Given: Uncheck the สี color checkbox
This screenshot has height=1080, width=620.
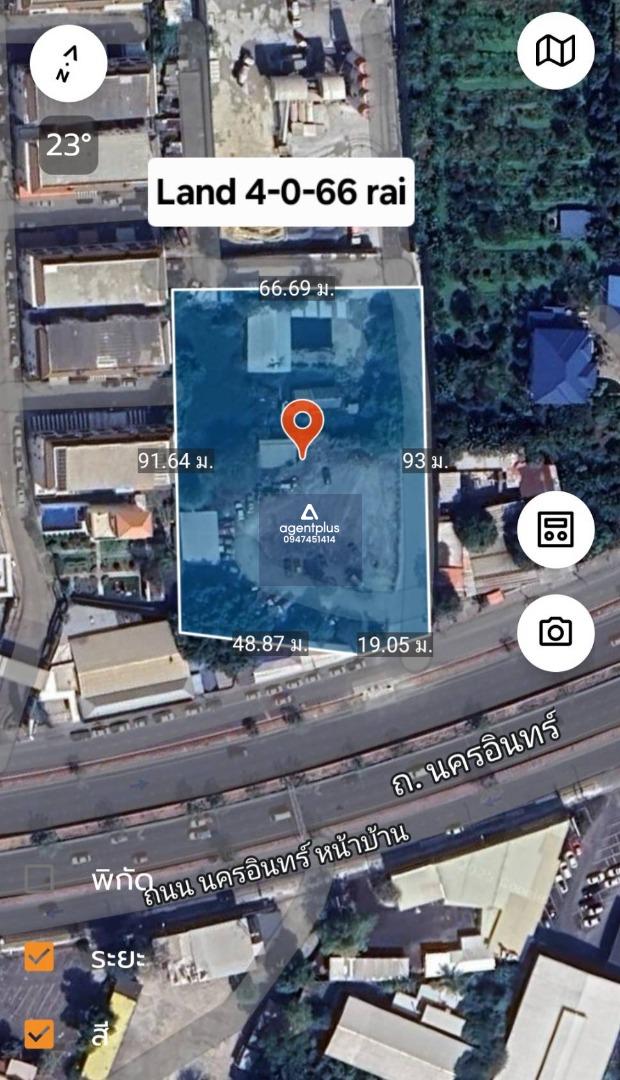Looking at the screenshot, I should click(x=39, y=1033).
